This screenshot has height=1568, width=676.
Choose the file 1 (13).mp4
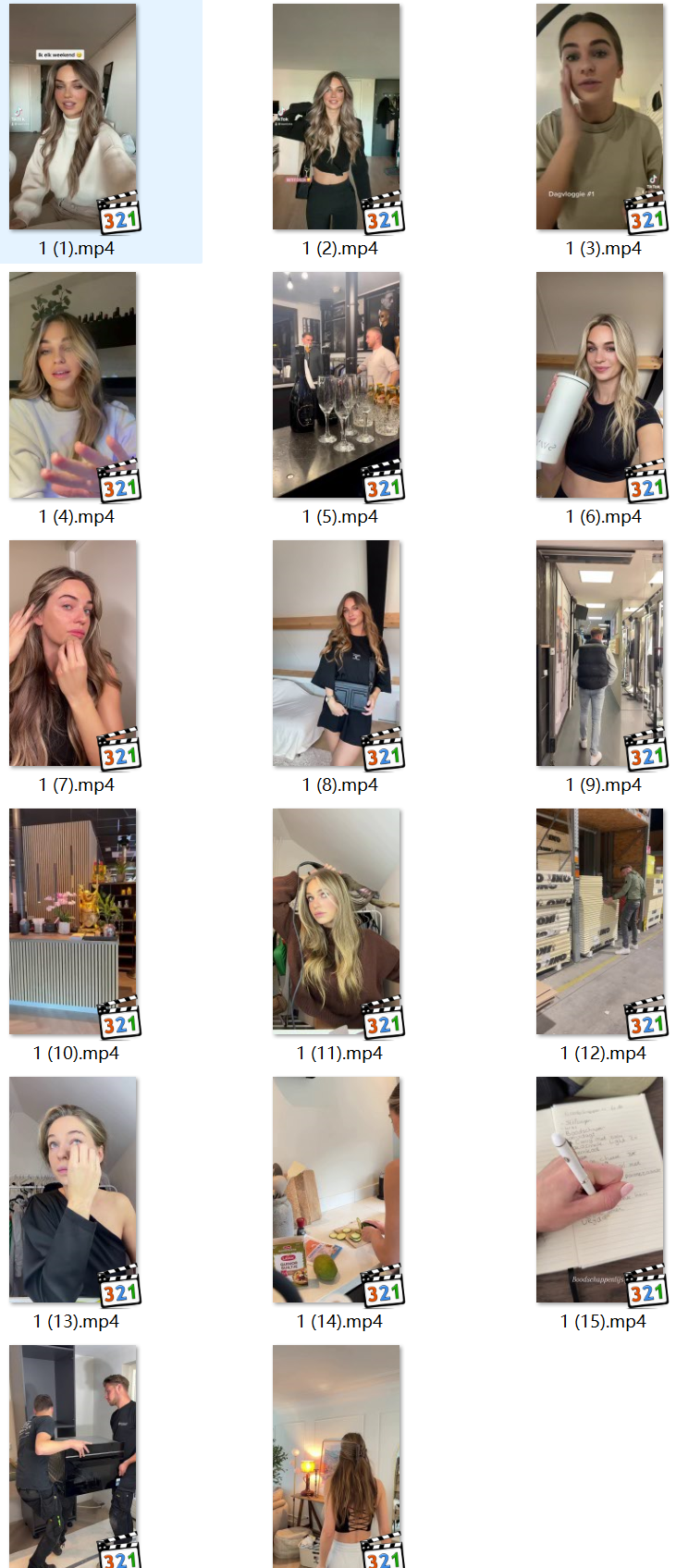tap(73, 1191)
